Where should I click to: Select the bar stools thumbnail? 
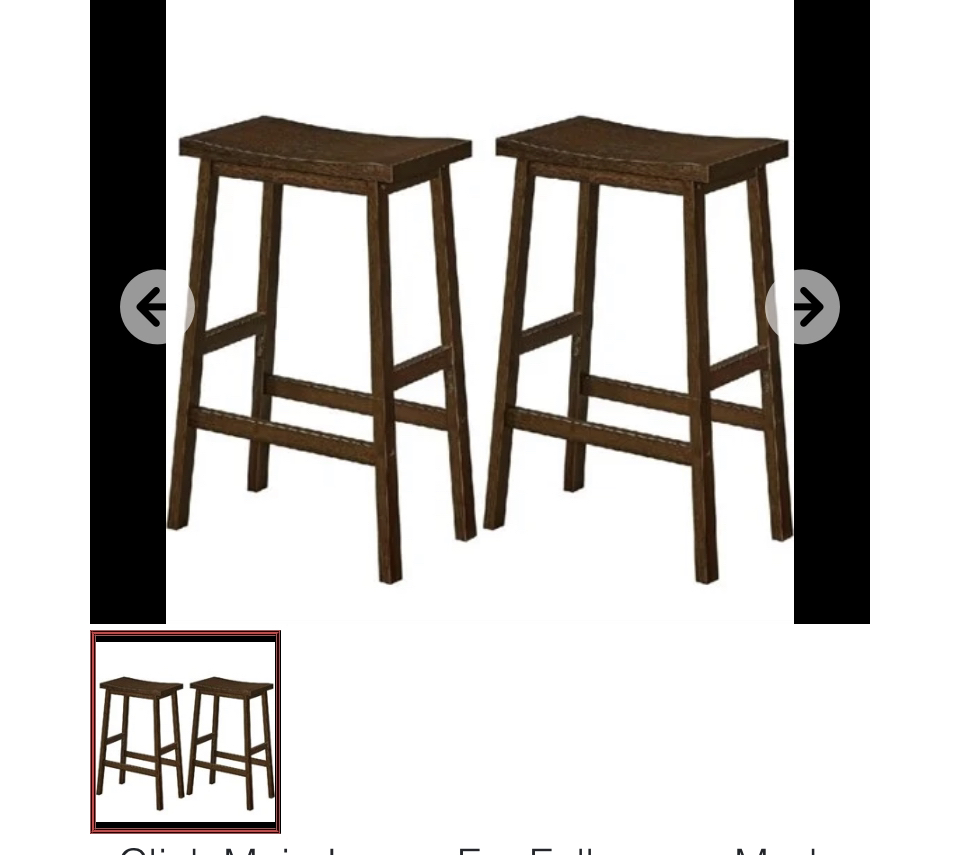[185, 732]
